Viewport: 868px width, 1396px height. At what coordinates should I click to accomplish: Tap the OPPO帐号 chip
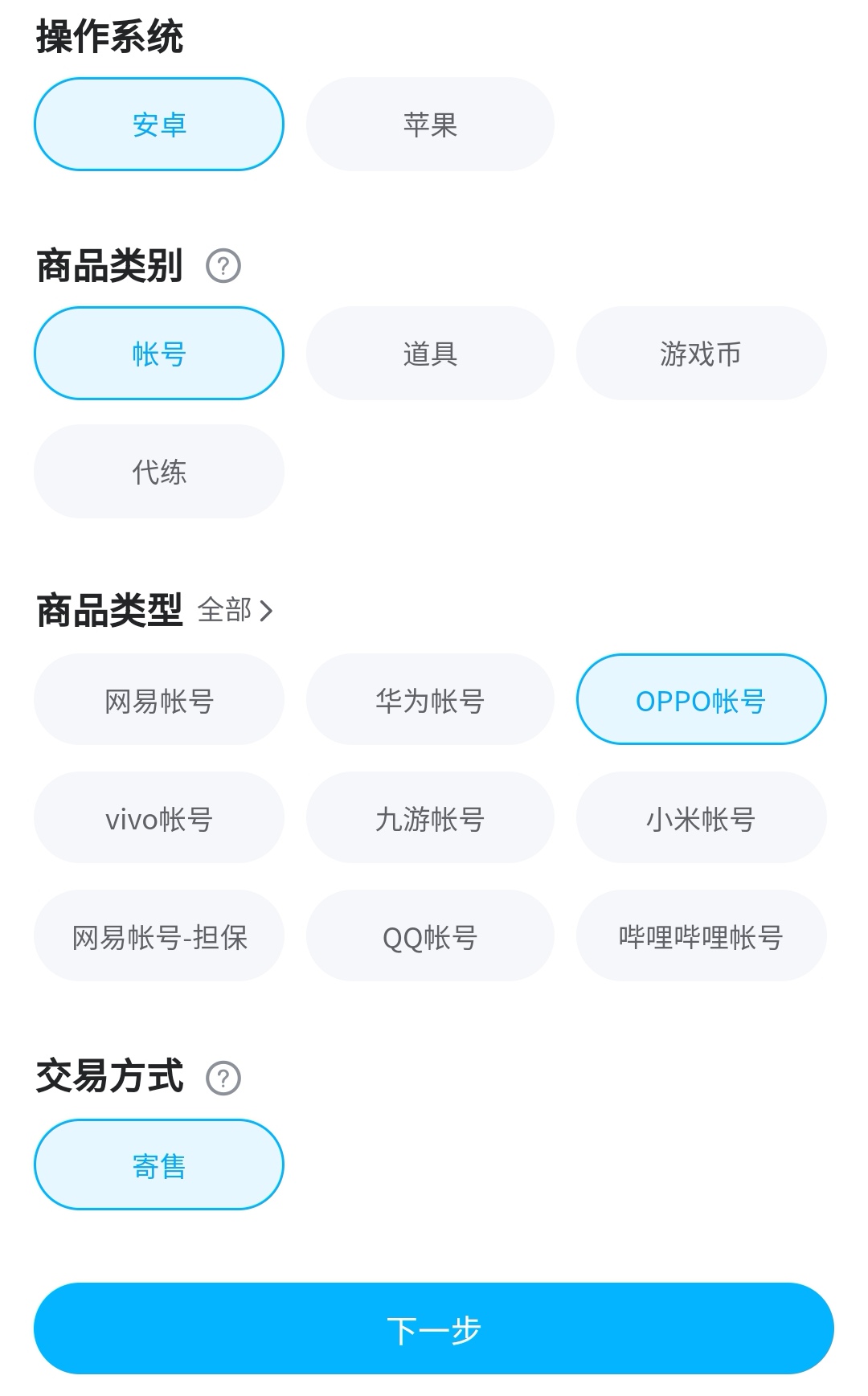[701, 701]
